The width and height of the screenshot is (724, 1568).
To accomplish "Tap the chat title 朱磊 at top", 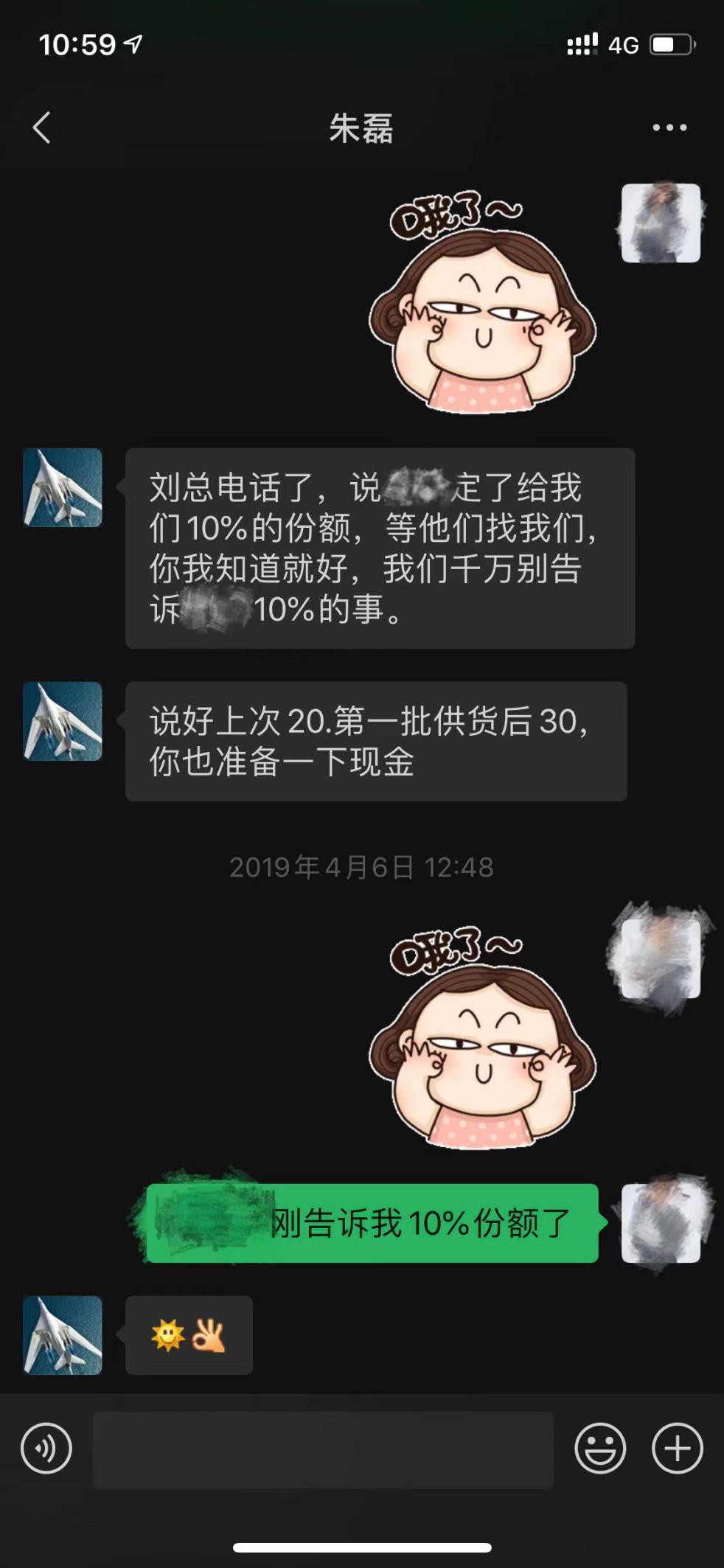I will tap(362, 128).
